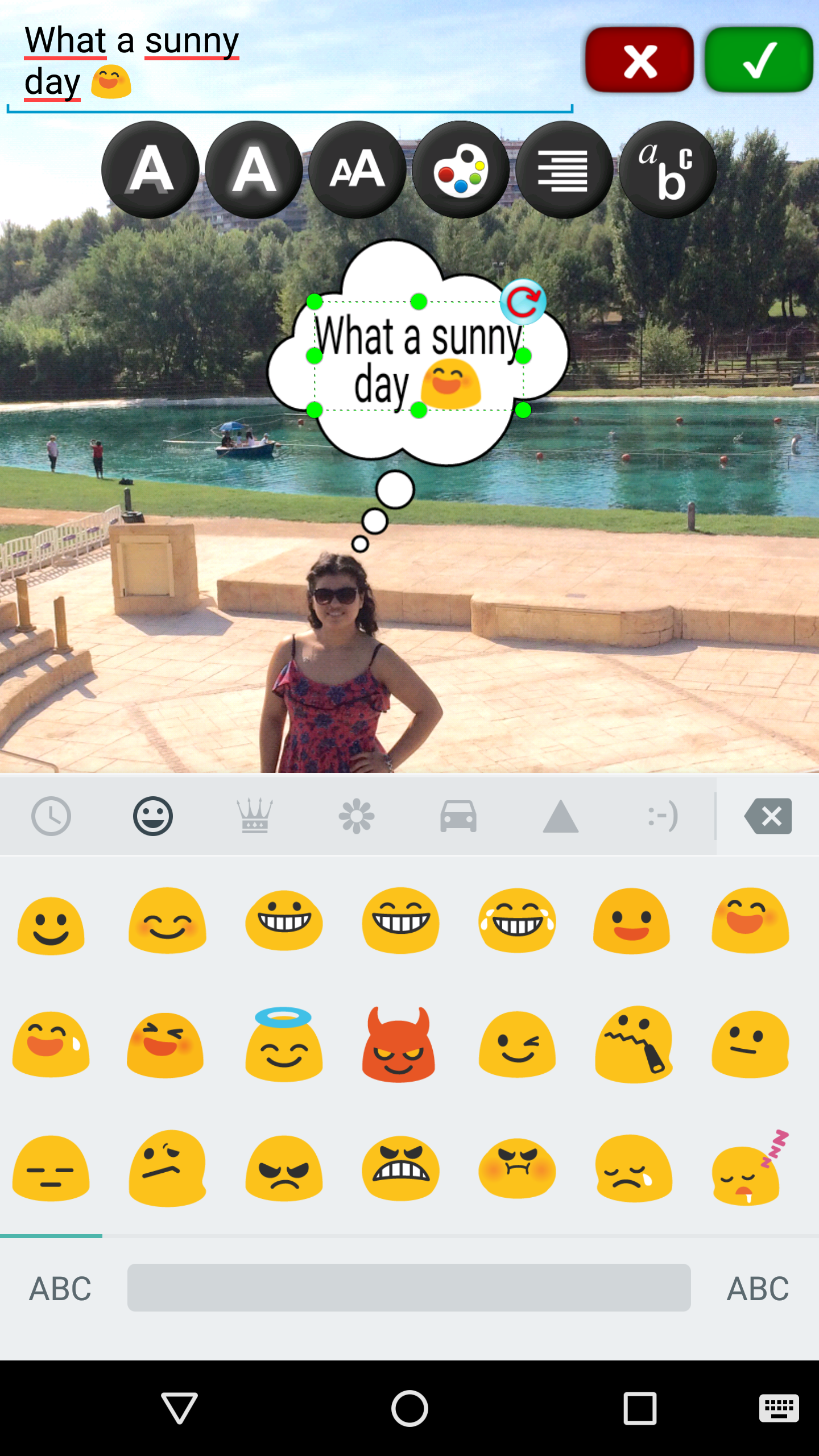Open the font style chooser
The image size is (819, 1456).
[x=667, y=169]
